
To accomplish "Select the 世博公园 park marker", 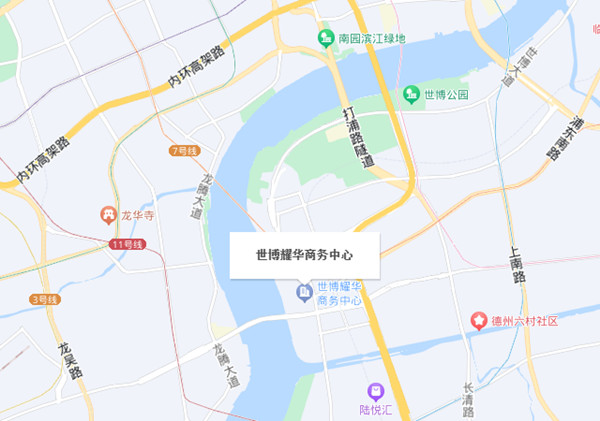I will 411,94.
